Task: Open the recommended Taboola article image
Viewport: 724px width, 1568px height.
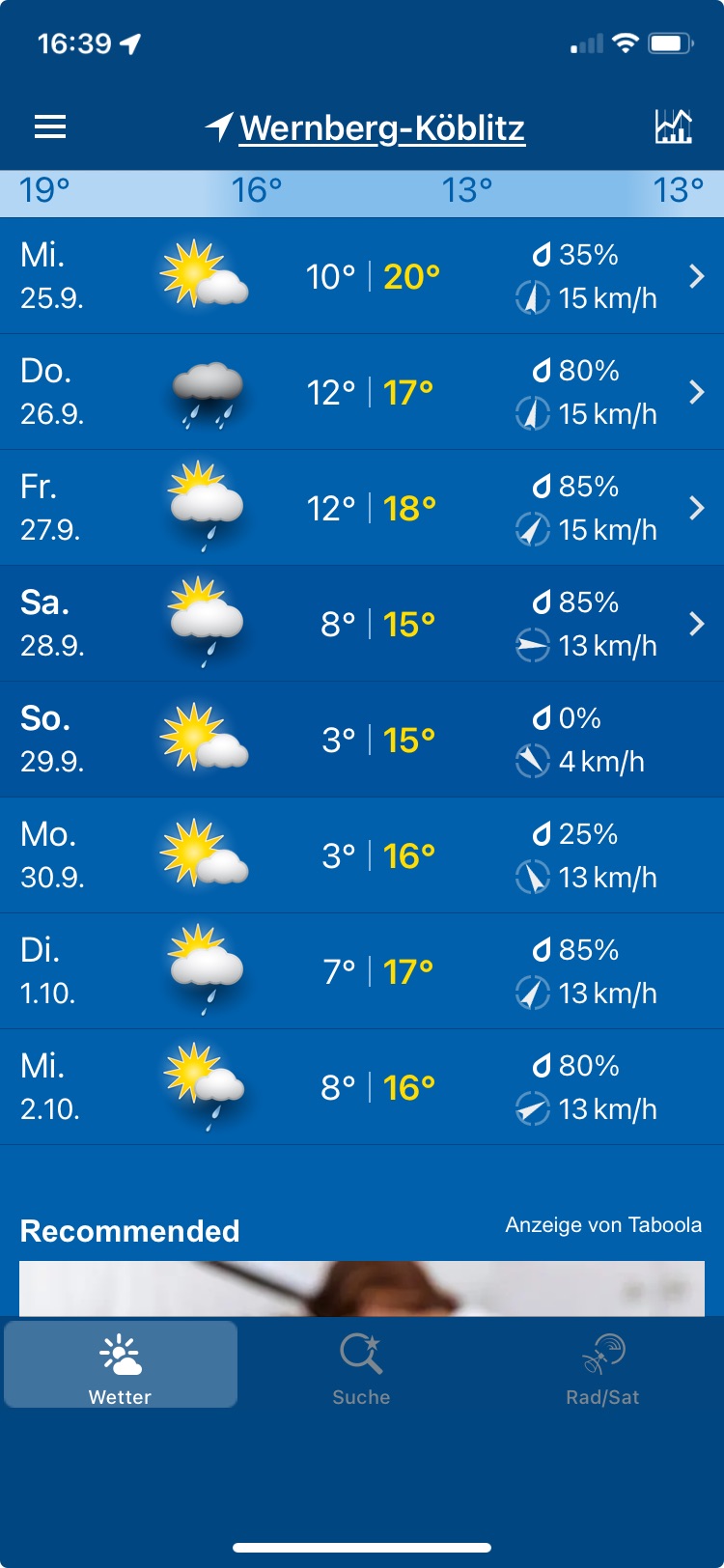Action: (362, 1288)
